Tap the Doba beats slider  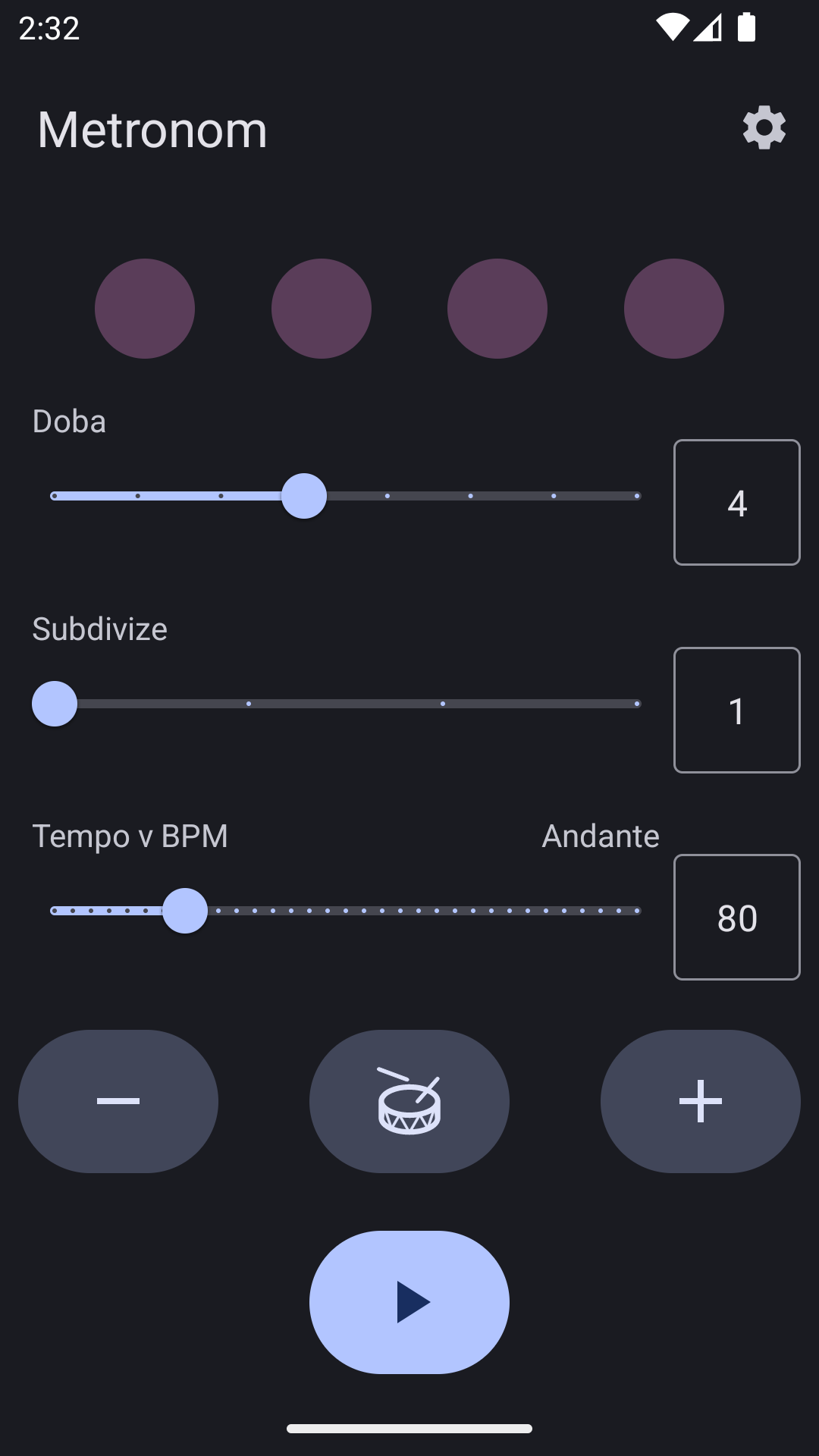click(x=345, y=496)
